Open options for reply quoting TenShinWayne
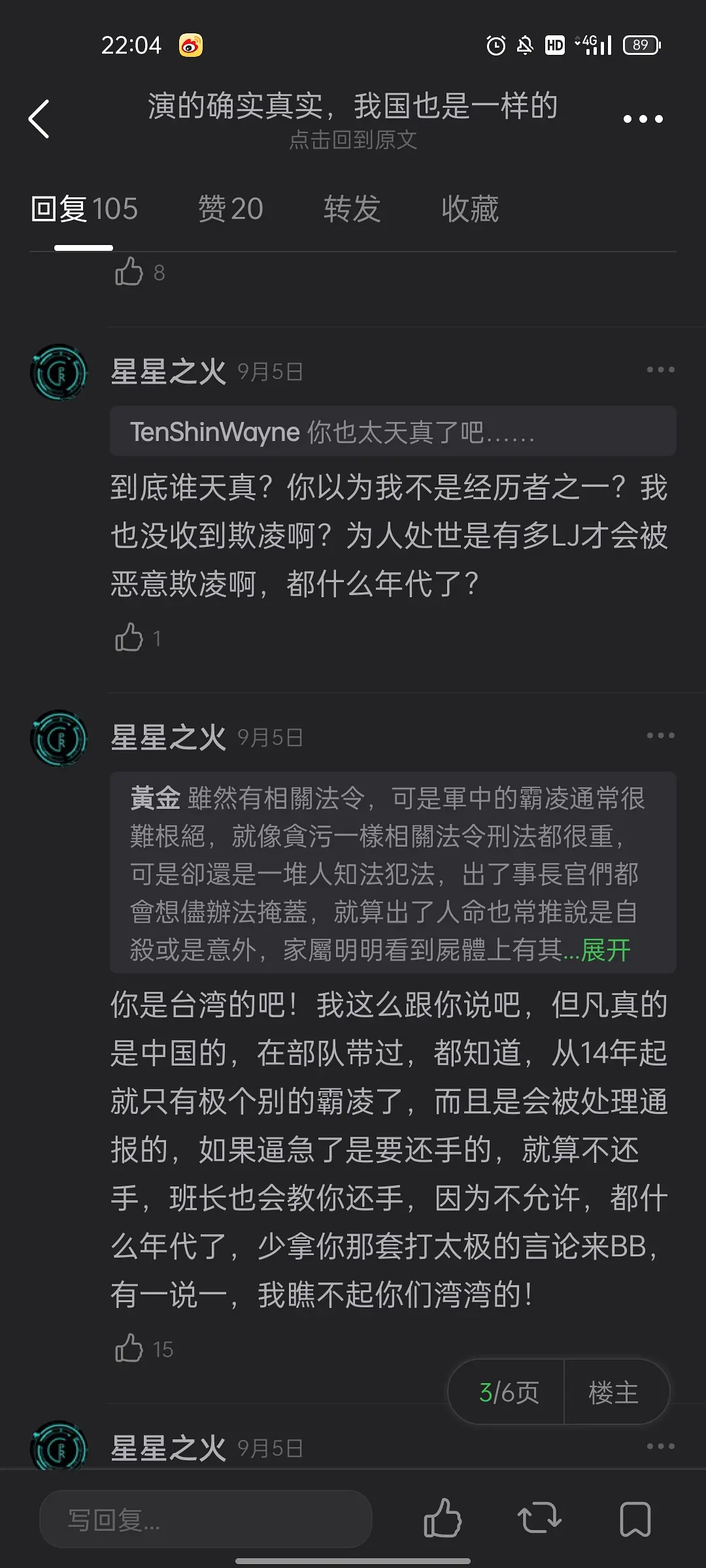 tap(660, 370)
